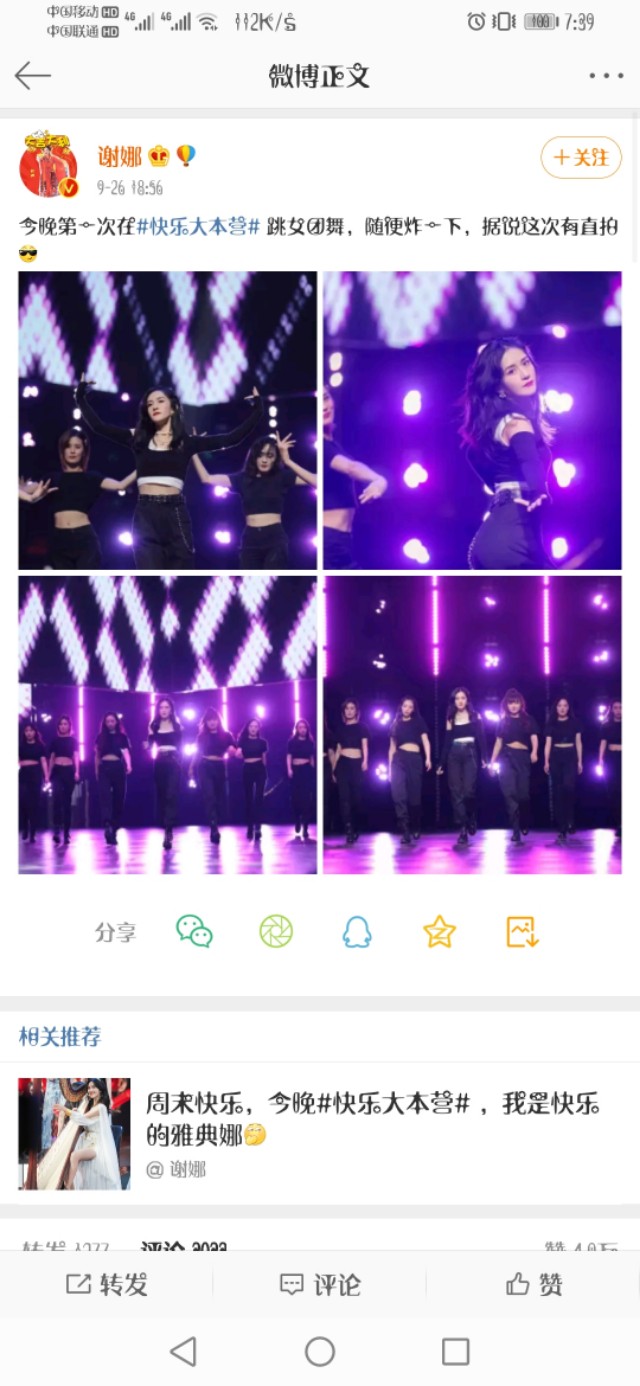The image size is (640, 1386).
Task: Open 谢娜's profile avatar
Action: [48, 163]
